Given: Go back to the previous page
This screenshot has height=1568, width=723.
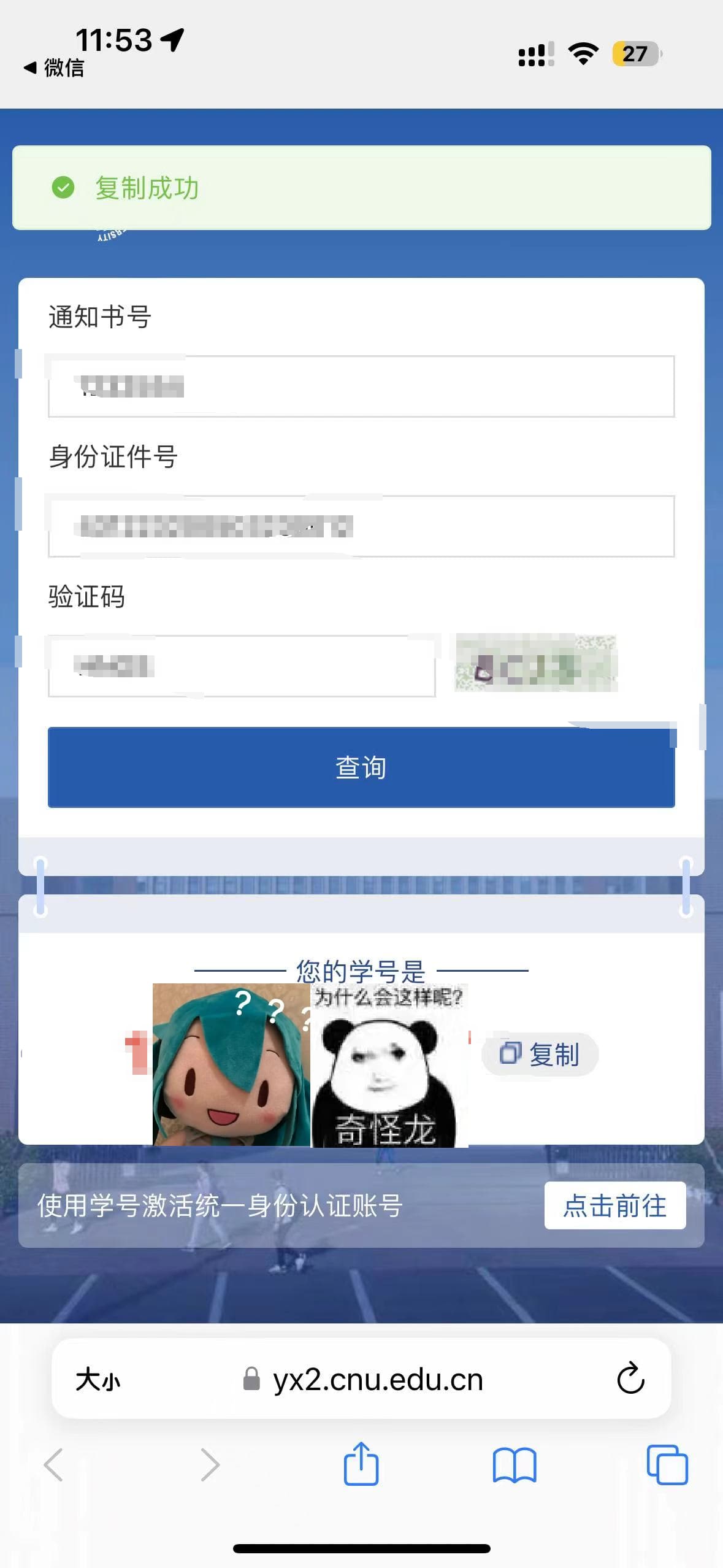Looking at the screenshot, I should click(54, 1465).
